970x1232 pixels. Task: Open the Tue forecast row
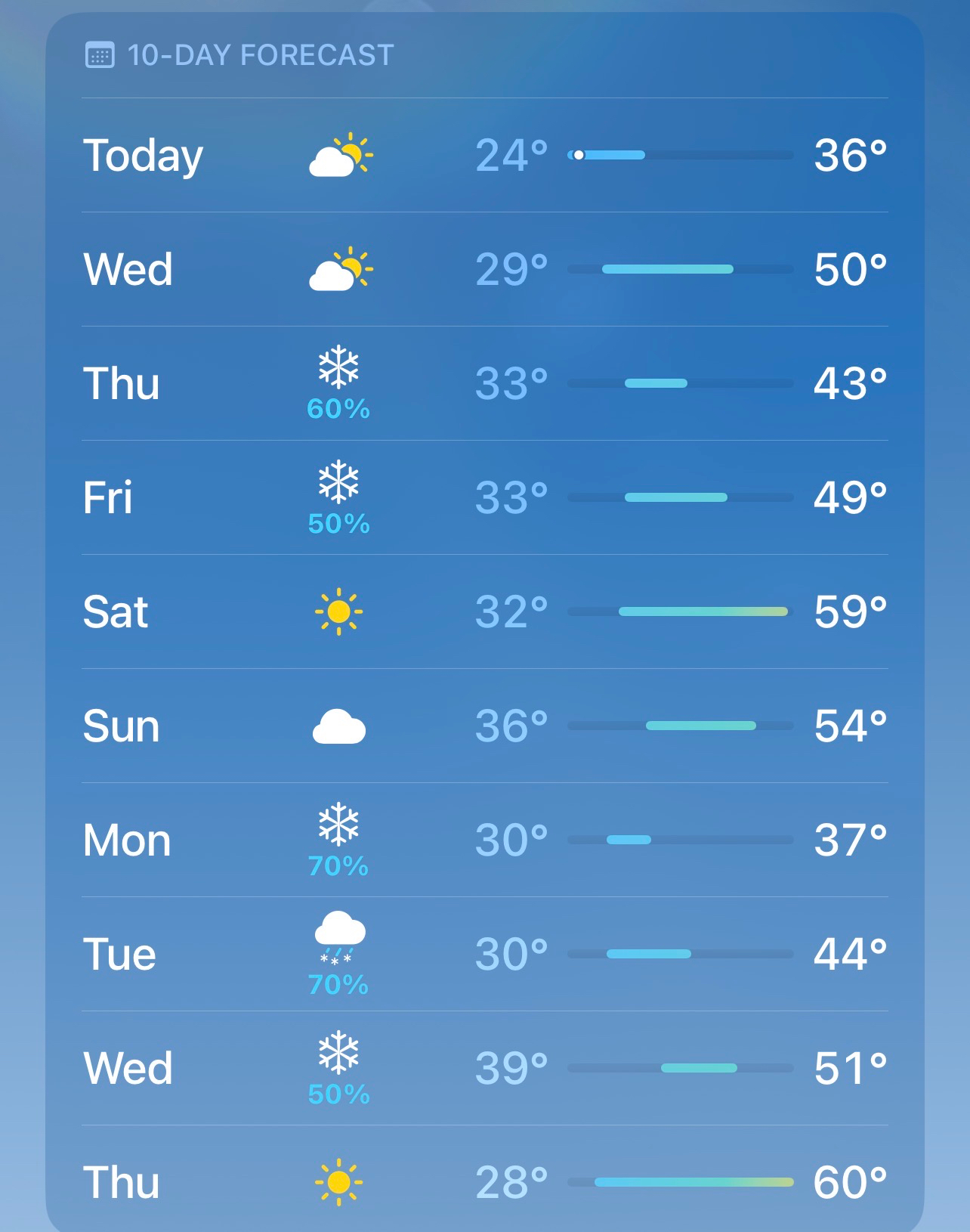tap(483, 955)
